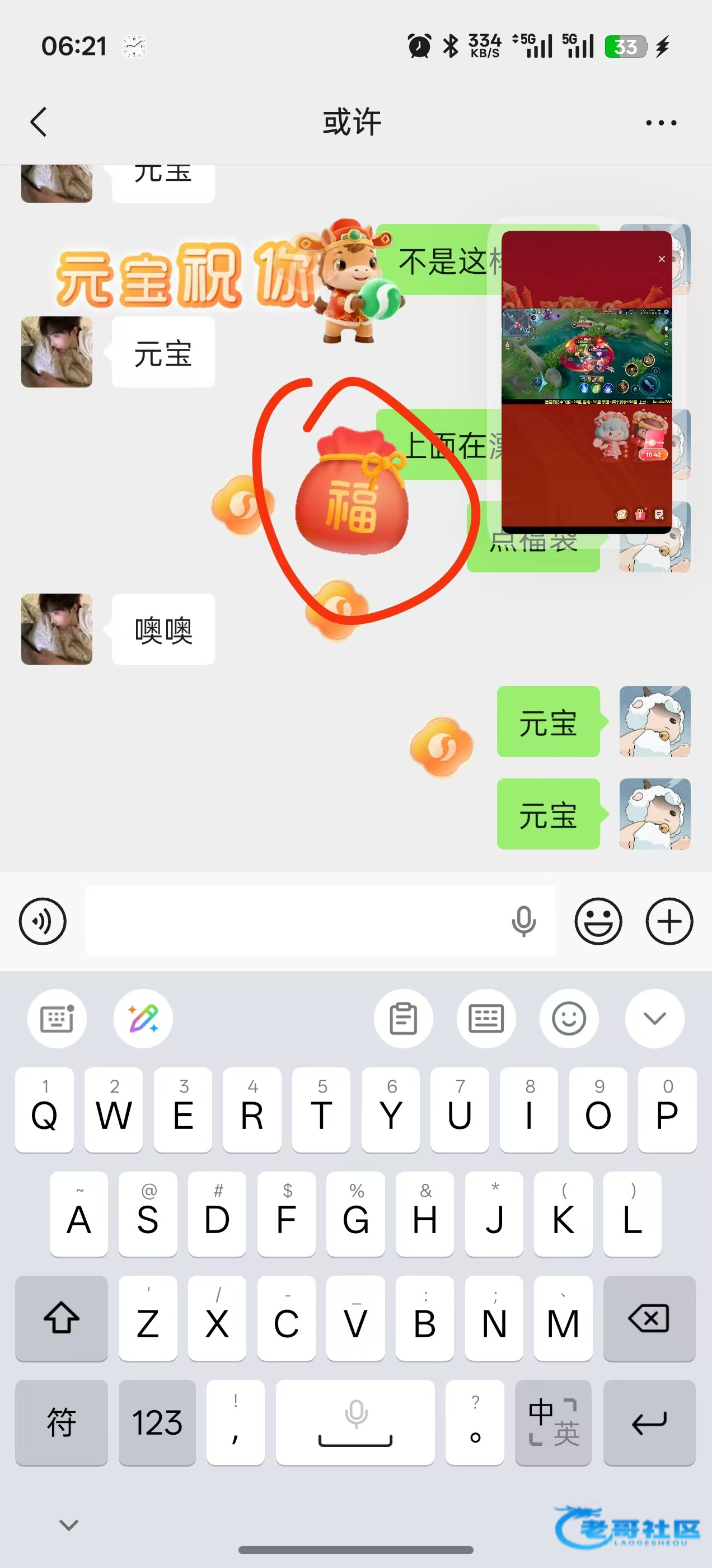Tap the microphone in the message field
This screenshot has width=712, height=1568.
523,921
